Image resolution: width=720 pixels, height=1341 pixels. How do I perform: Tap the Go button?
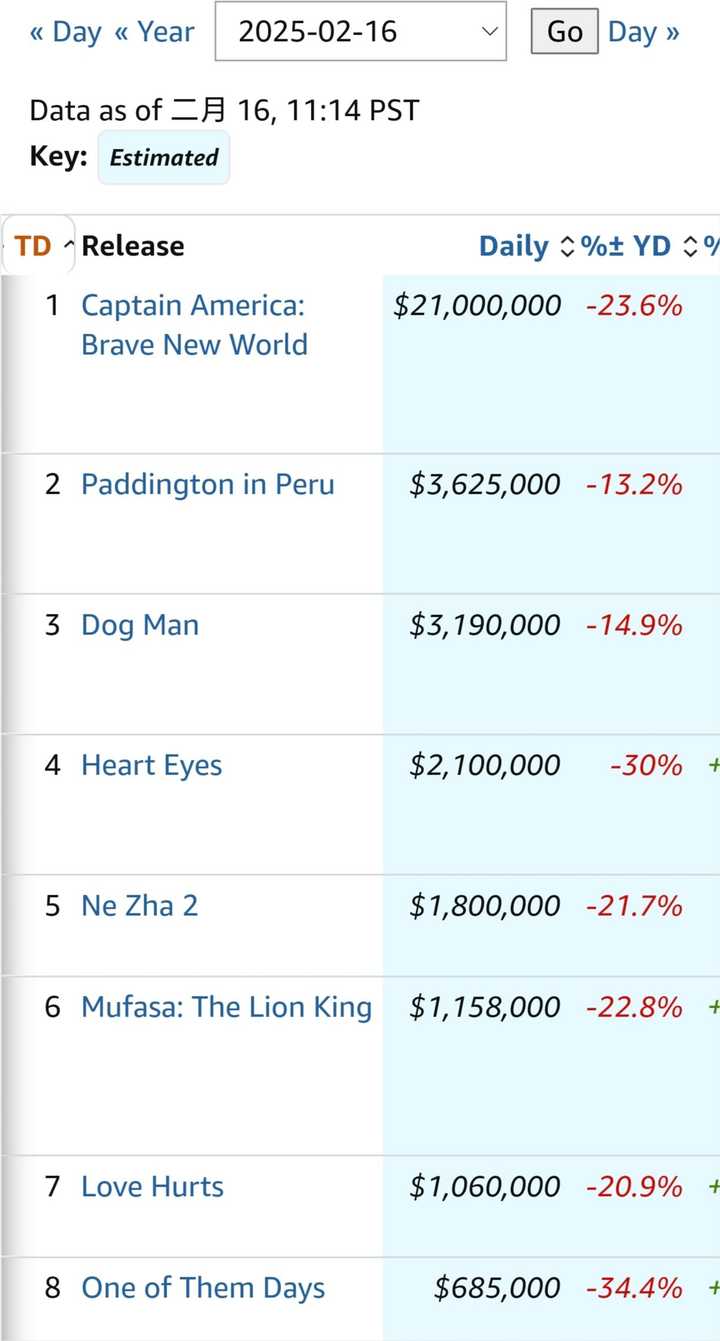(564, 32)
